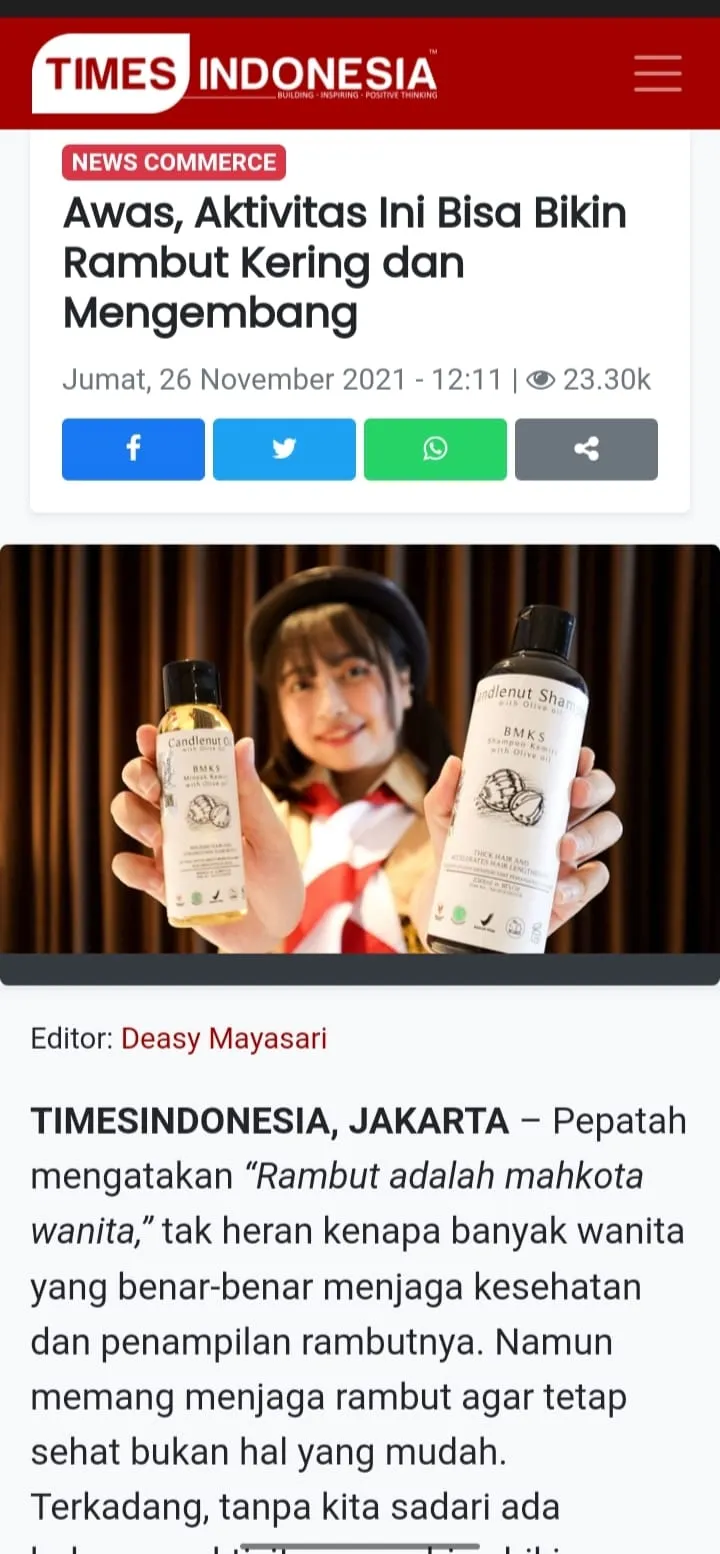Go to Times Indonesia homepage logo
The image size is (720, 1554).
235,73
